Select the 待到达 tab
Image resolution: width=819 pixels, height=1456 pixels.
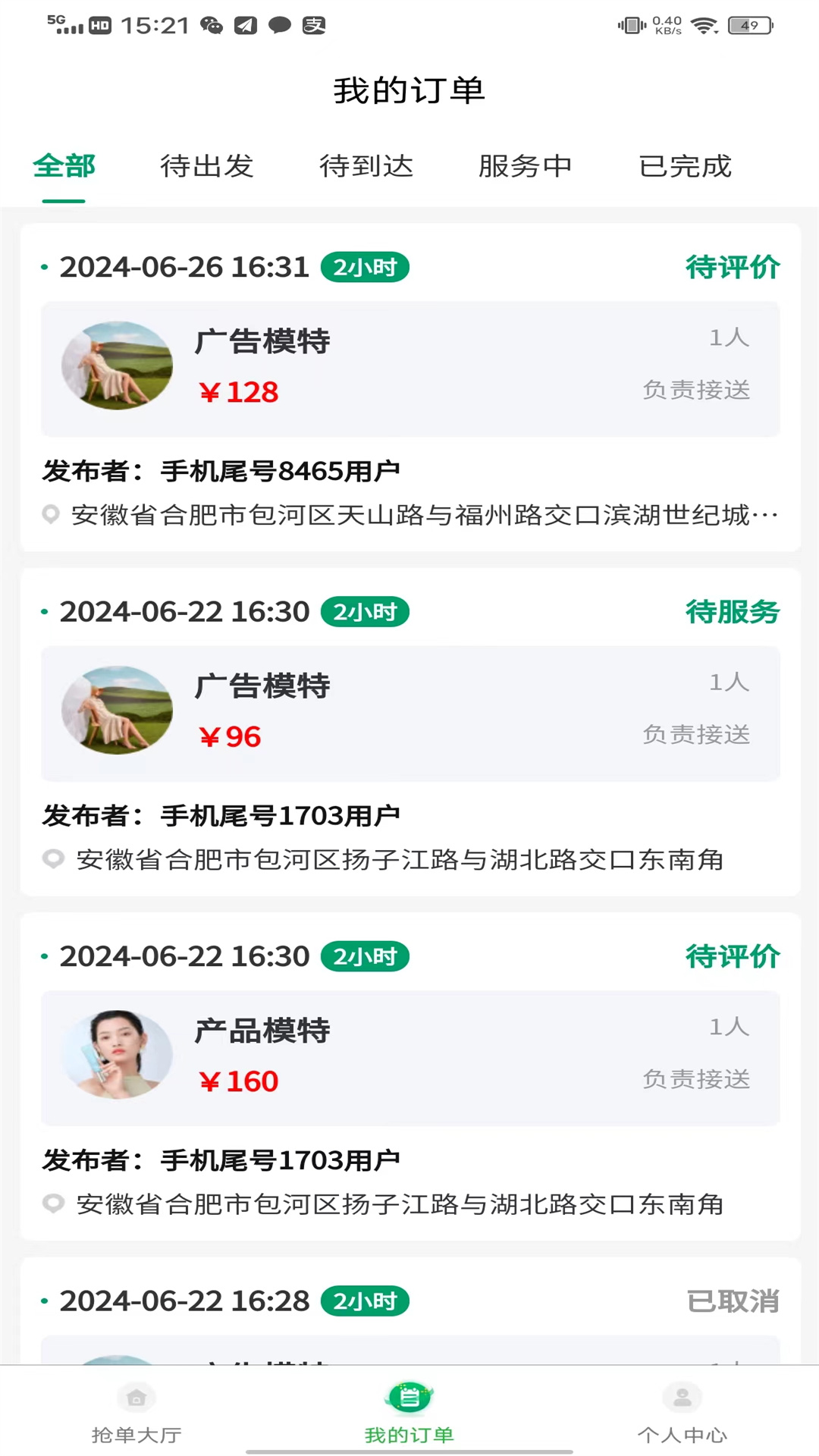click(366, 166)
